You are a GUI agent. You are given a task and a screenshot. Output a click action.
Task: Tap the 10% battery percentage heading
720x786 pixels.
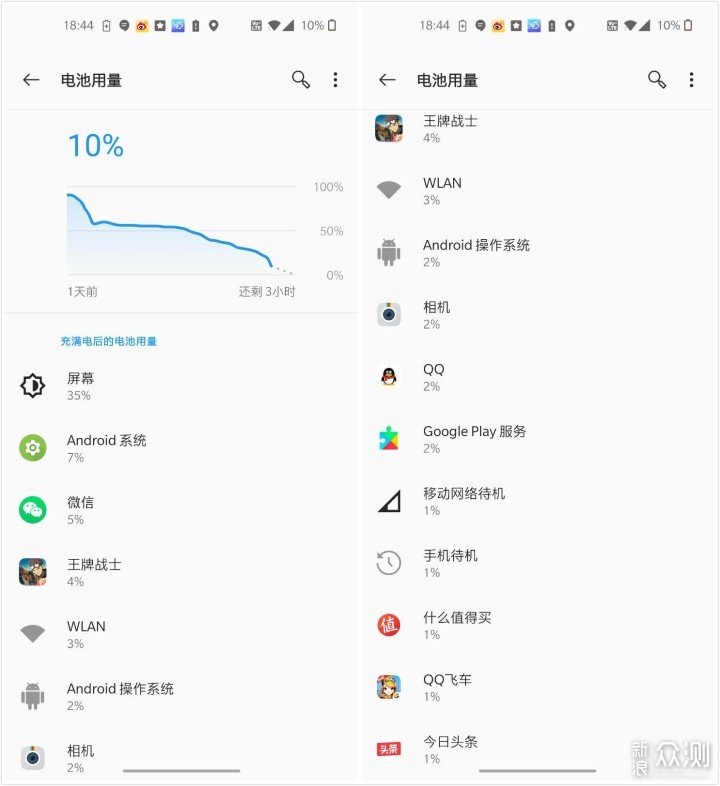pyautogui.click(x=95, y=146)
